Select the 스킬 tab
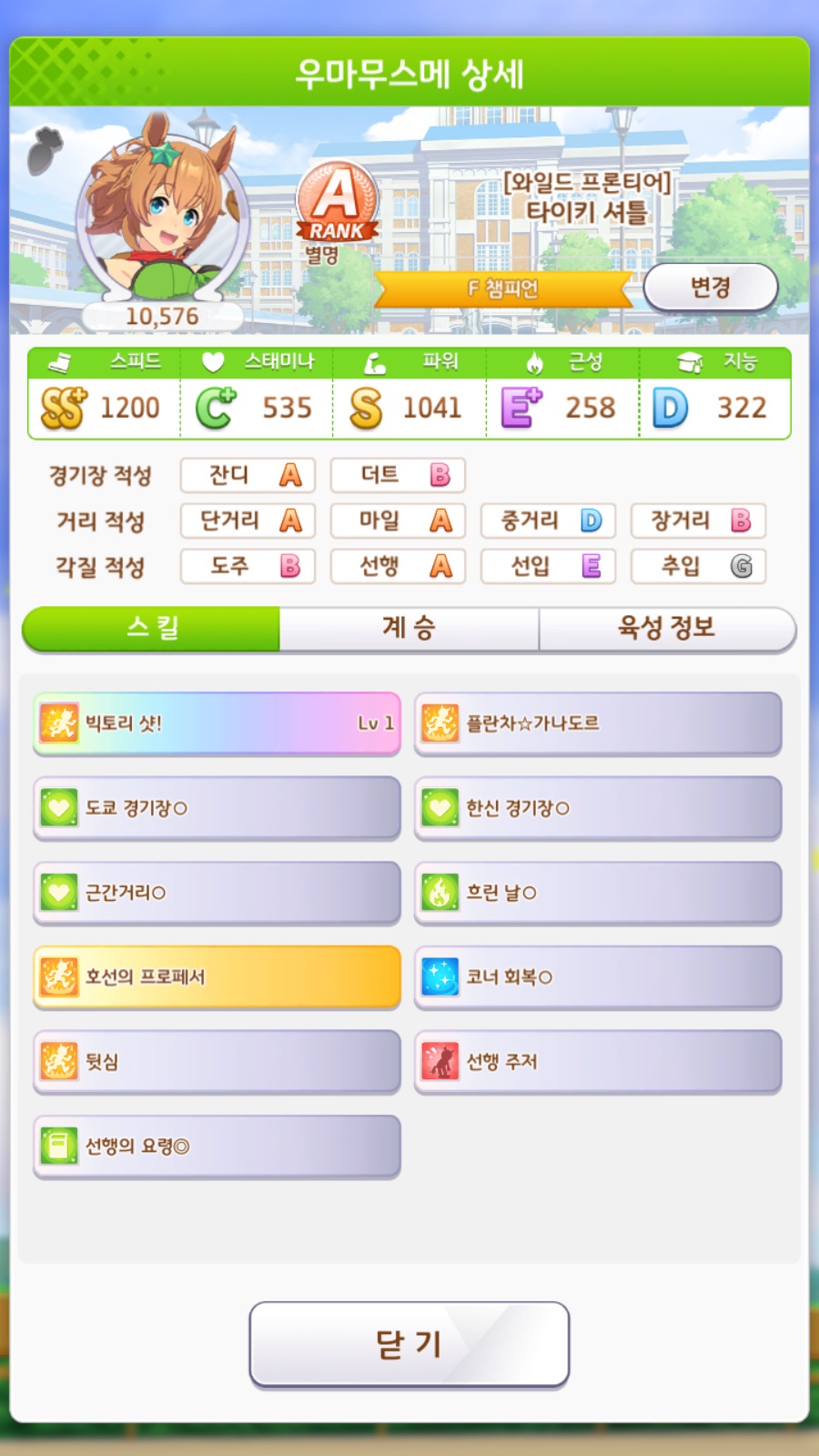The image size is (819, 1456). [151, 628]
